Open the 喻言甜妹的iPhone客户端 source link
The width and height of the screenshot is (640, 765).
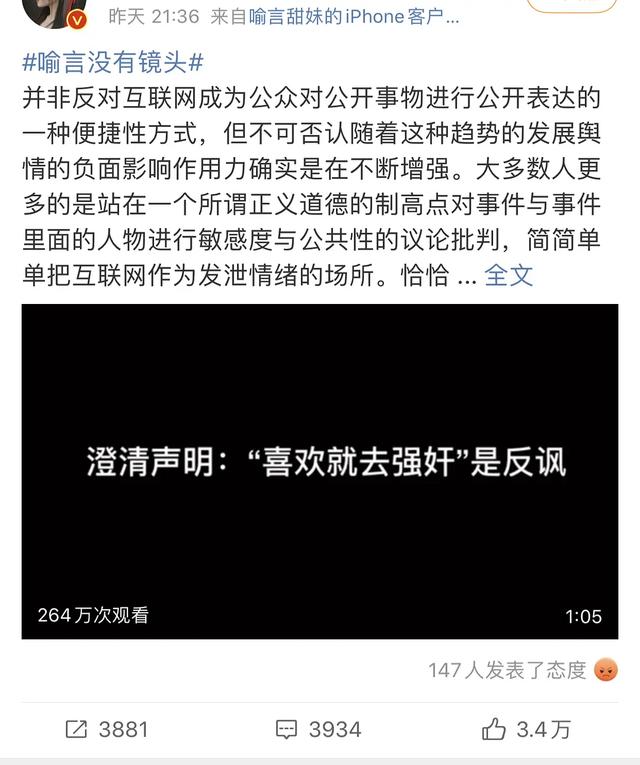point(353,16)
